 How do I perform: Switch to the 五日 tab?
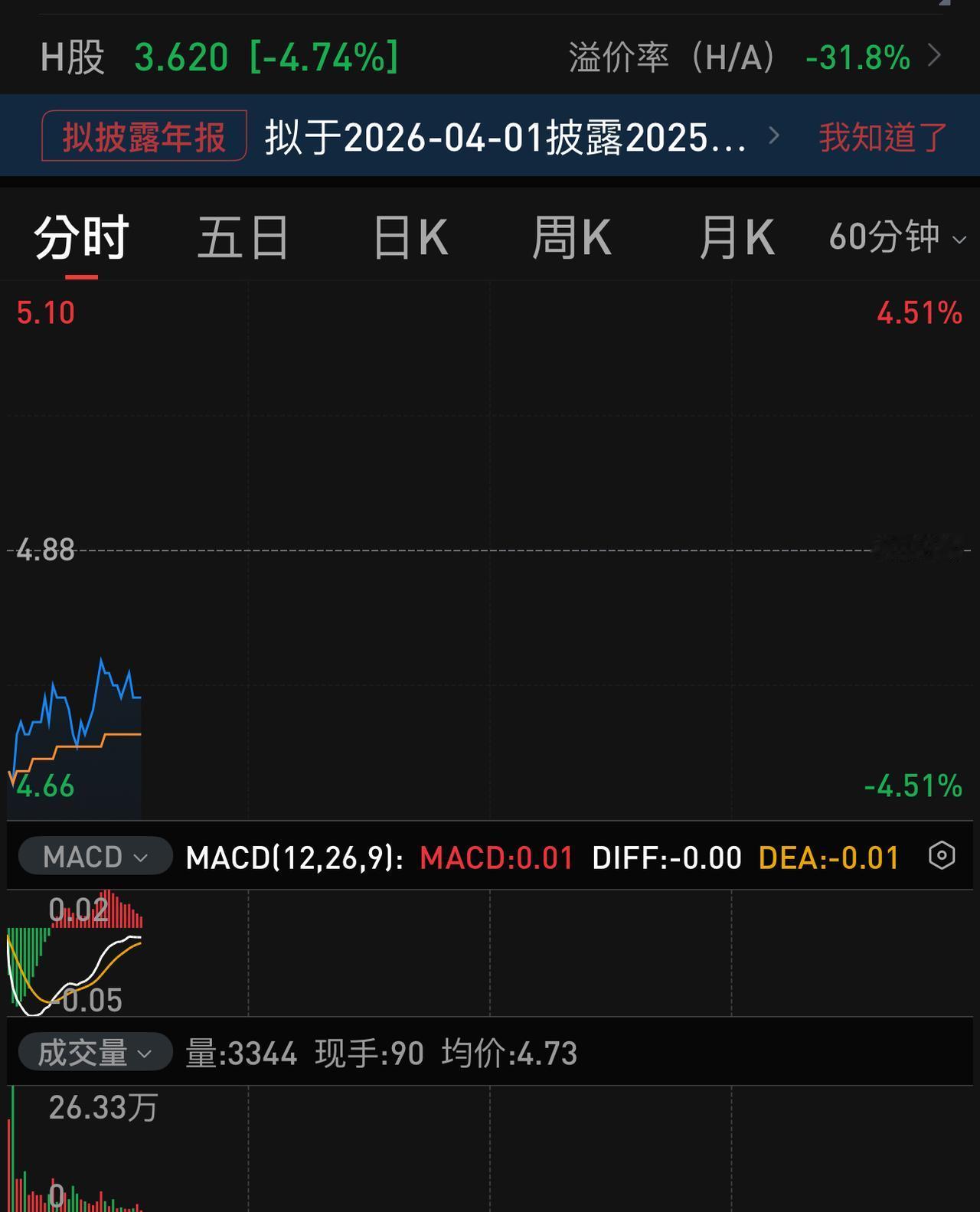[243, 237]
